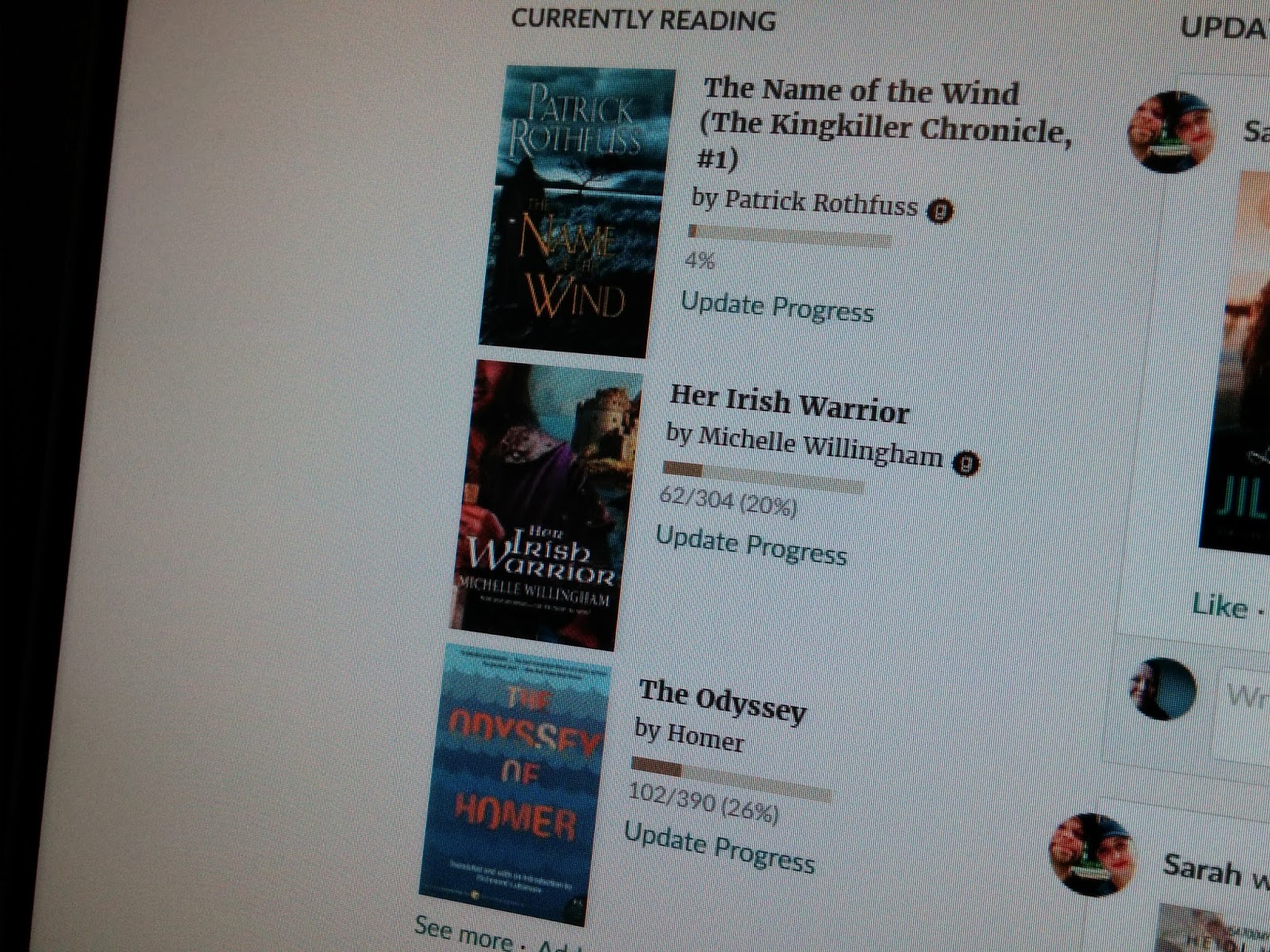1270x952 pixels.
Task: View author Michelle Willingham's page
Action: 820,448
